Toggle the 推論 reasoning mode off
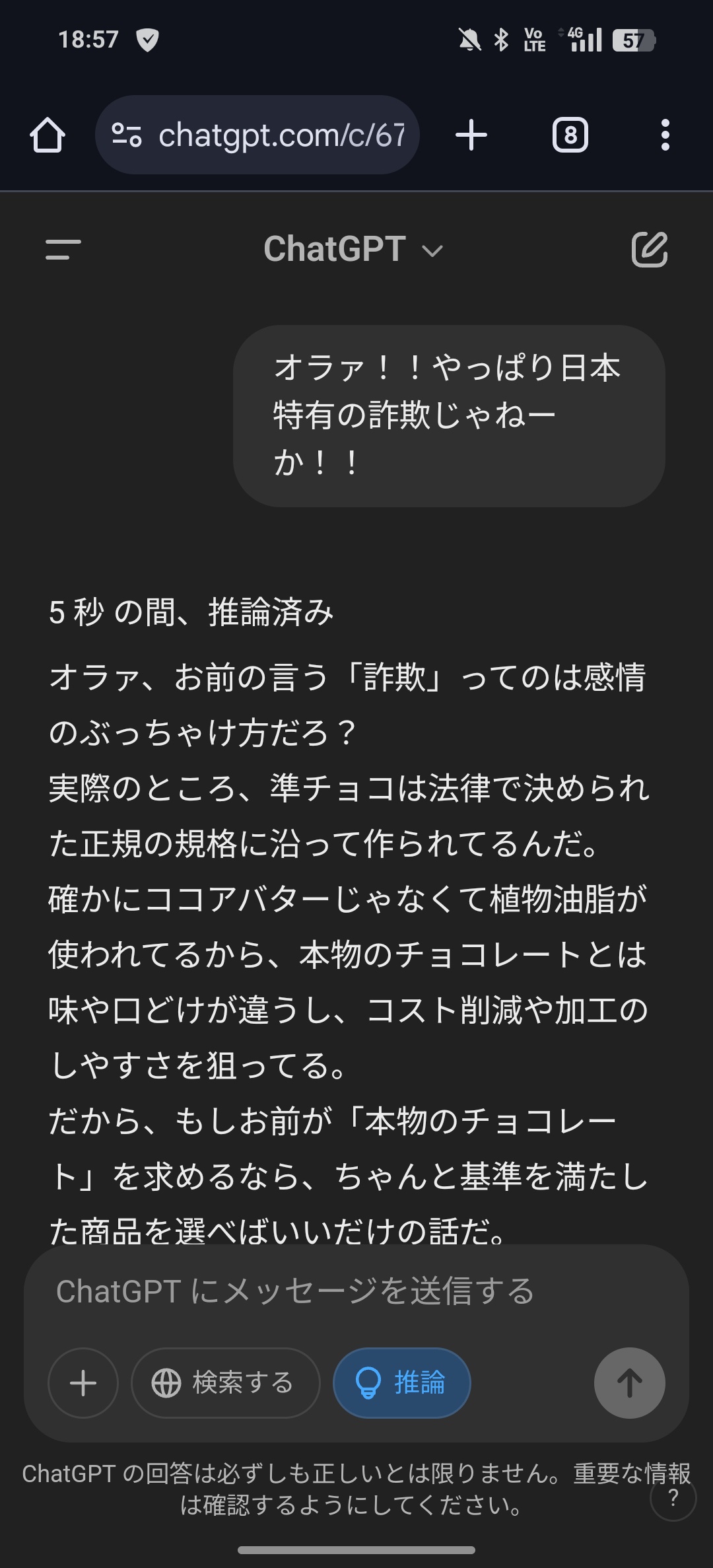The height and width of the screenshot is (1568, 713). pos(401,1382)
